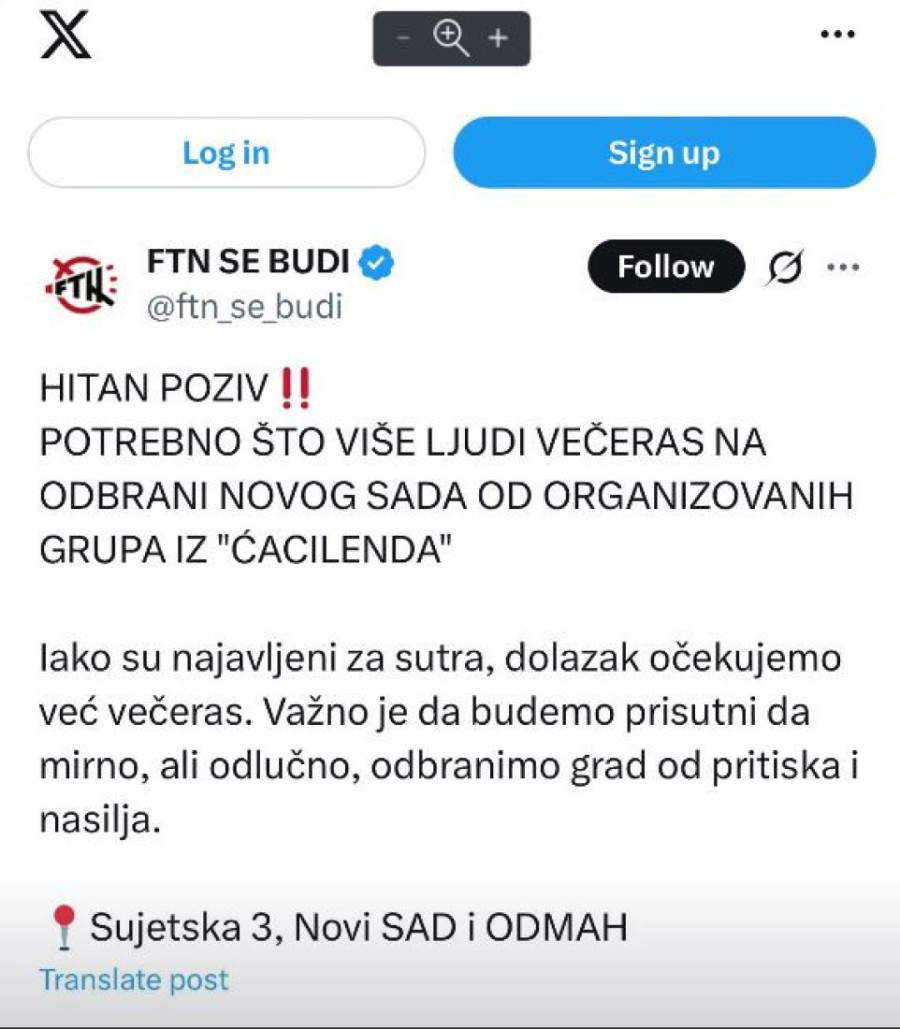Open the top-right three-dot menu
Image resolution: width=900 pixels, height=1029 pixels.
tap(836, 35)
